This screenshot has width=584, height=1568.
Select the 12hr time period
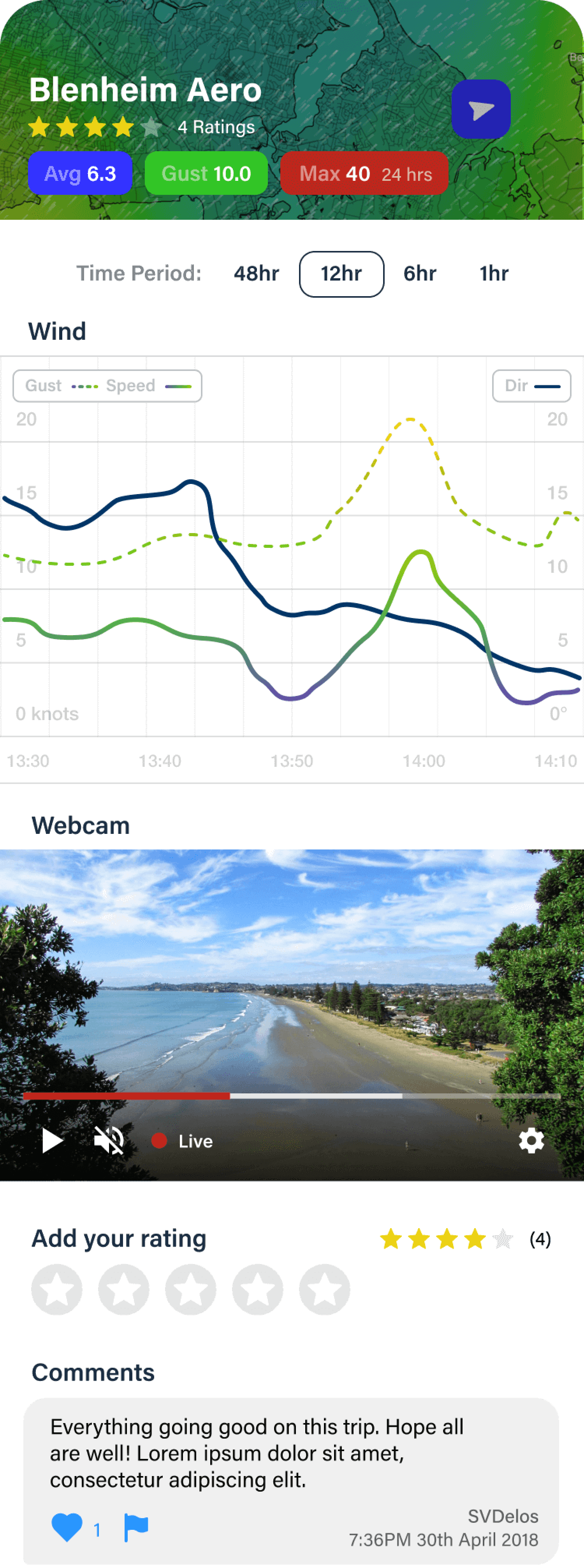point(341,274)
